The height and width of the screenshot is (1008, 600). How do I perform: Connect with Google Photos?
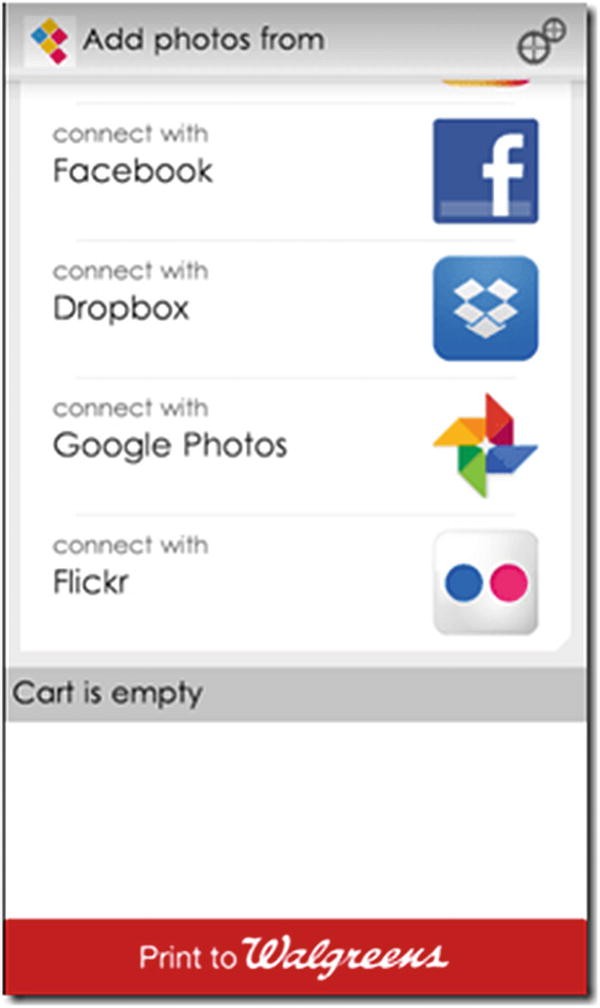coord(295,445)
